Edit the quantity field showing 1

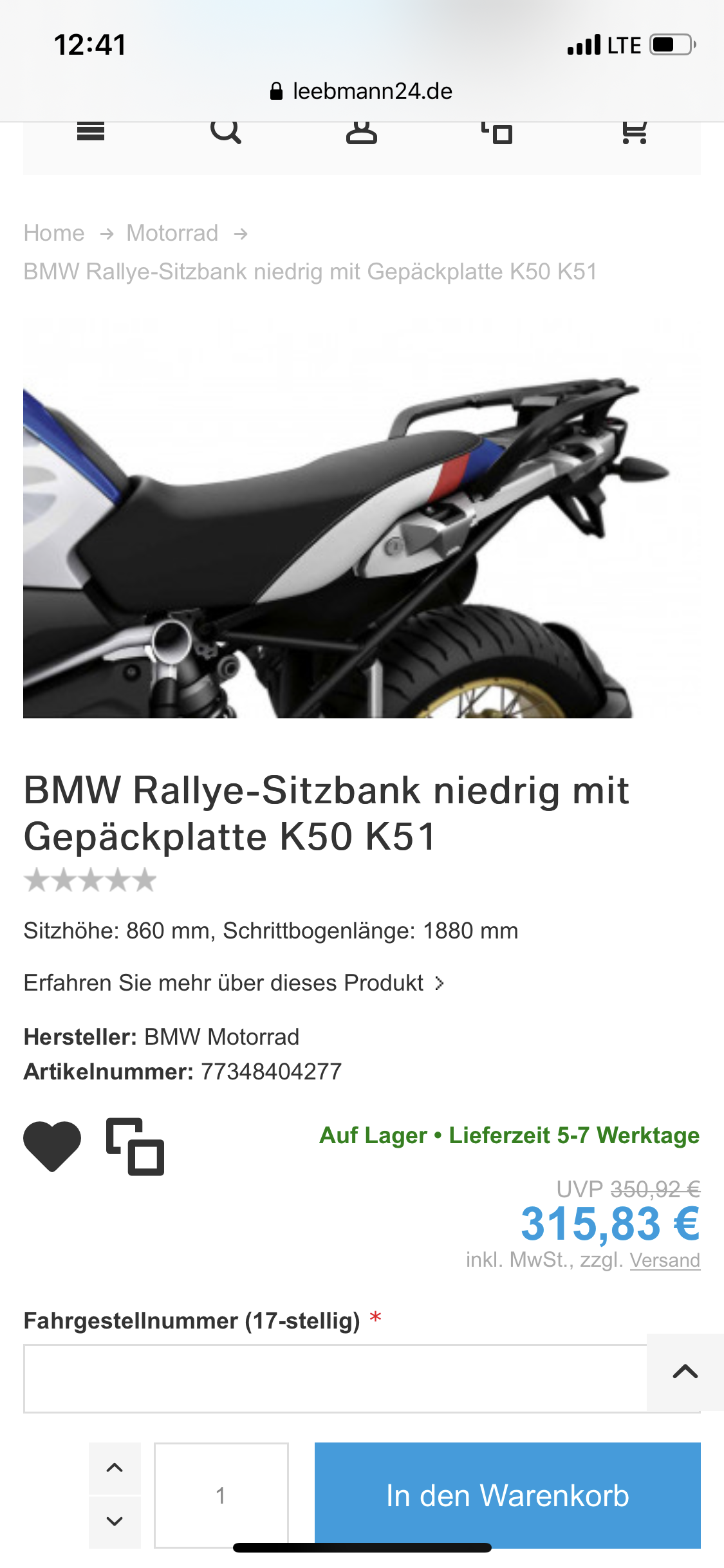221,1495
